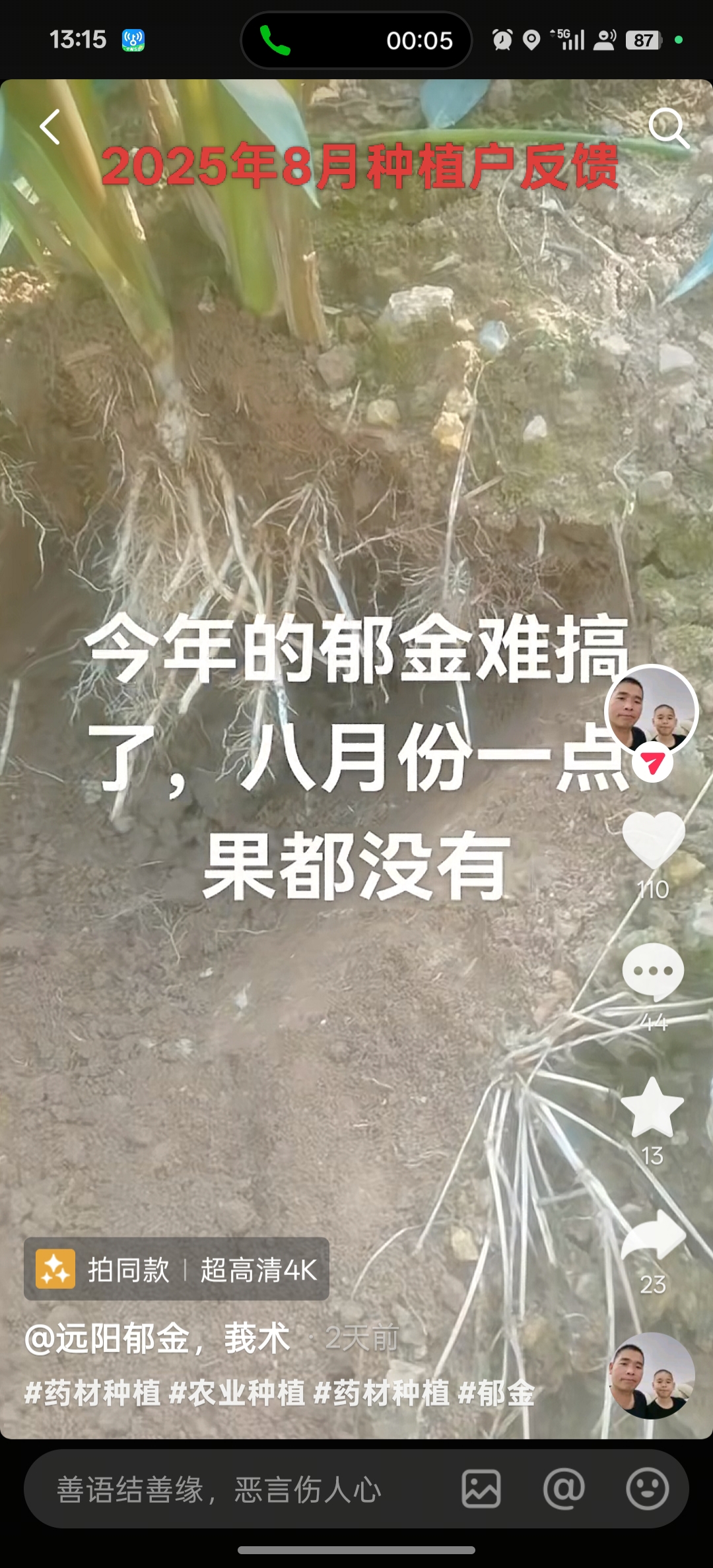Open the @远阳郁金，莪术 username

click(x=157, y=1338)
